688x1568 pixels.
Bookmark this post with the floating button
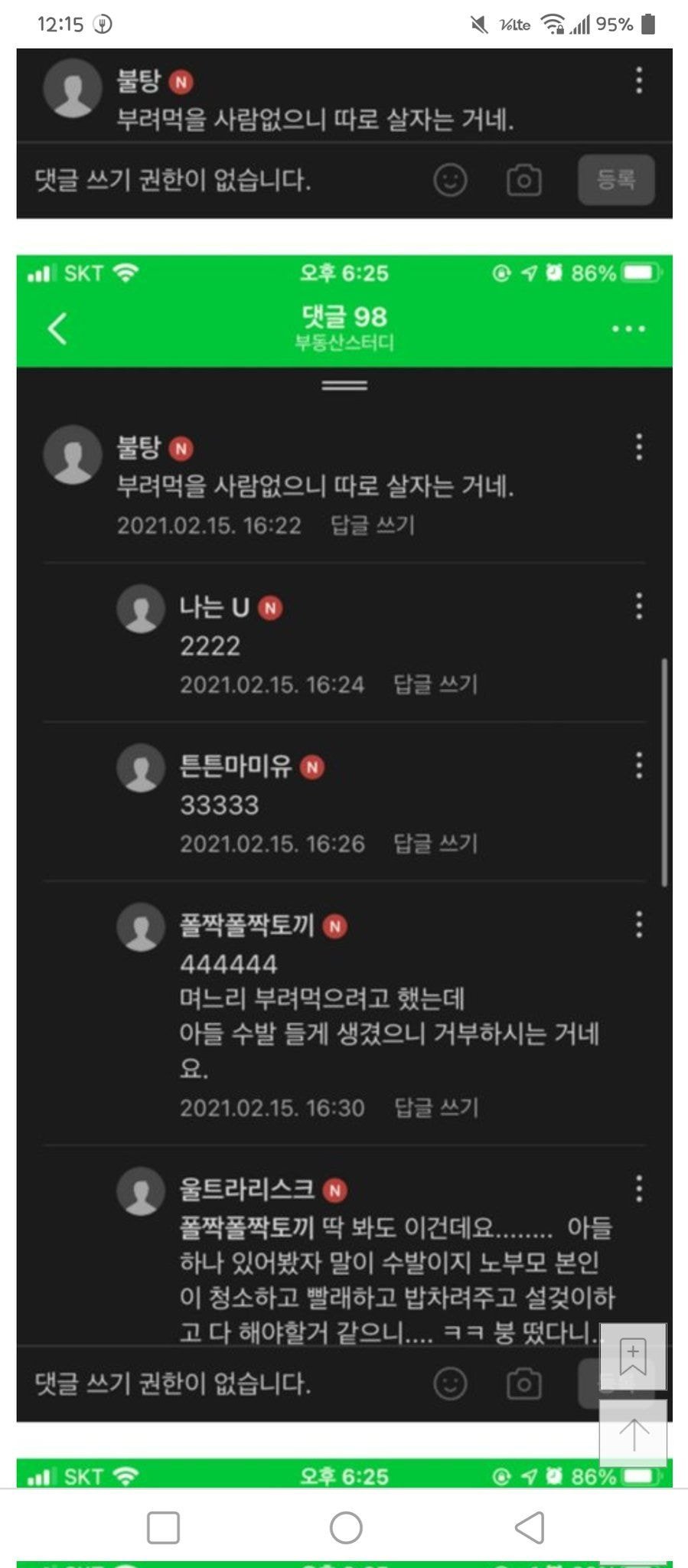coord(633,1357)
